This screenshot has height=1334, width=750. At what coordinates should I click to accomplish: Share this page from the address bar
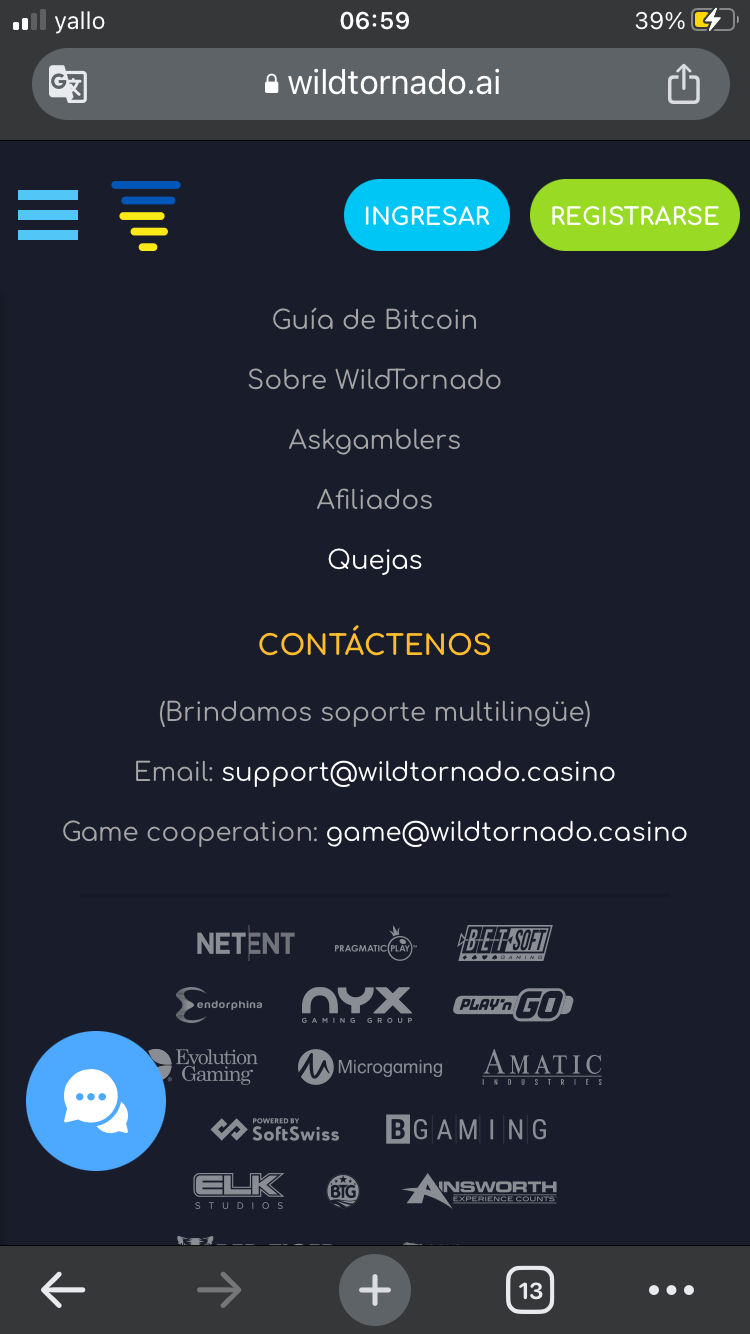(683, 84)
